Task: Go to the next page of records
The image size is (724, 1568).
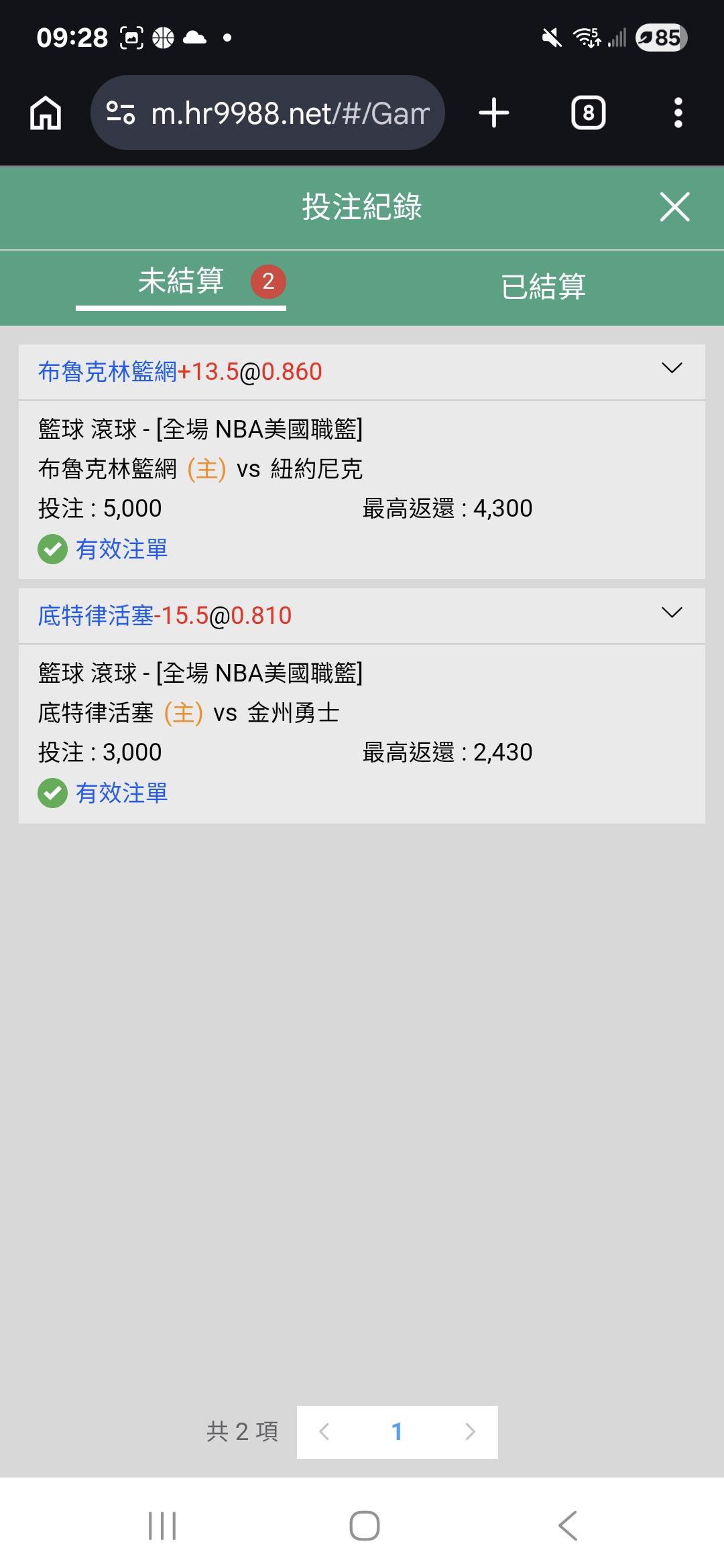Action: [470, 1432]
